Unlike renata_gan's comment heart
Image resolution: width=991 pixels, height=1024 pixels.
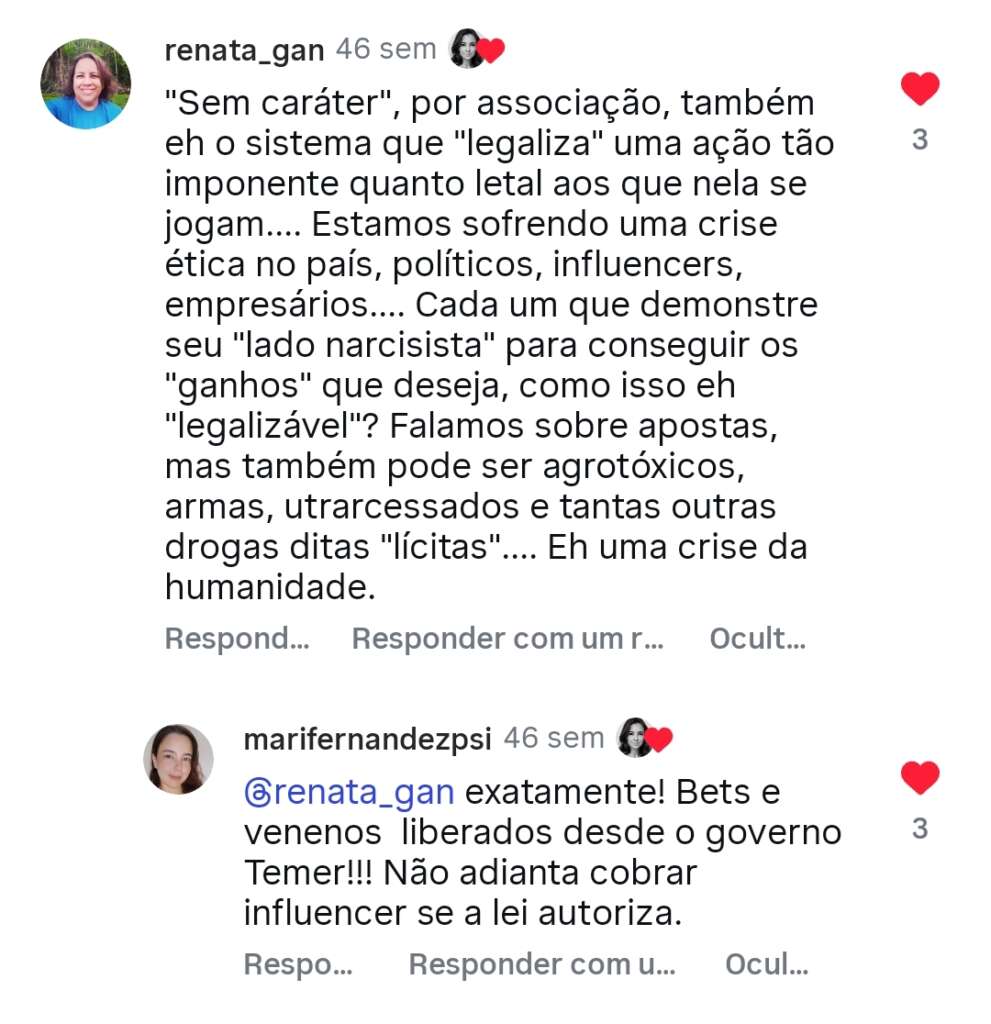[920, 90]
